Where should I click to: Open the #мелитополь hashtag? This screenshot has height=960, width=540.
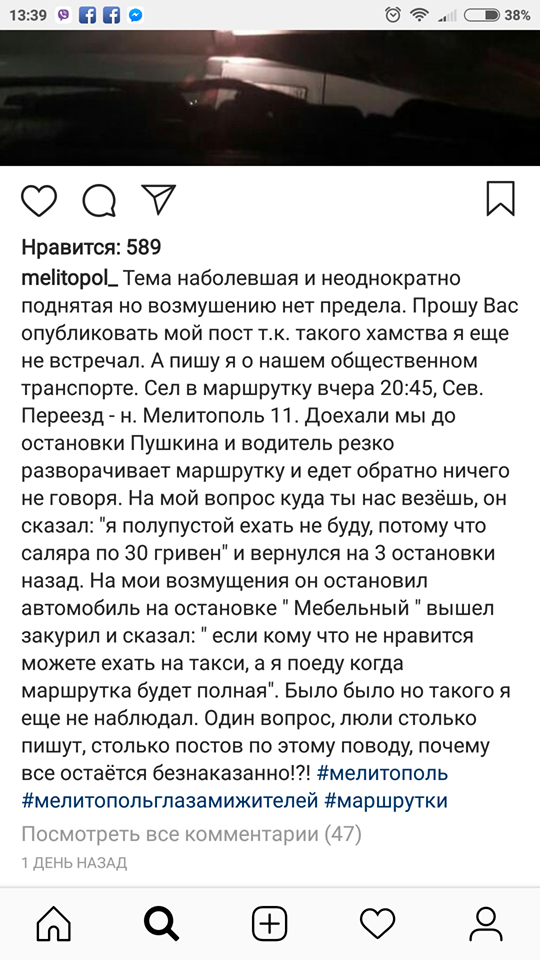click(x=382, y=773)
